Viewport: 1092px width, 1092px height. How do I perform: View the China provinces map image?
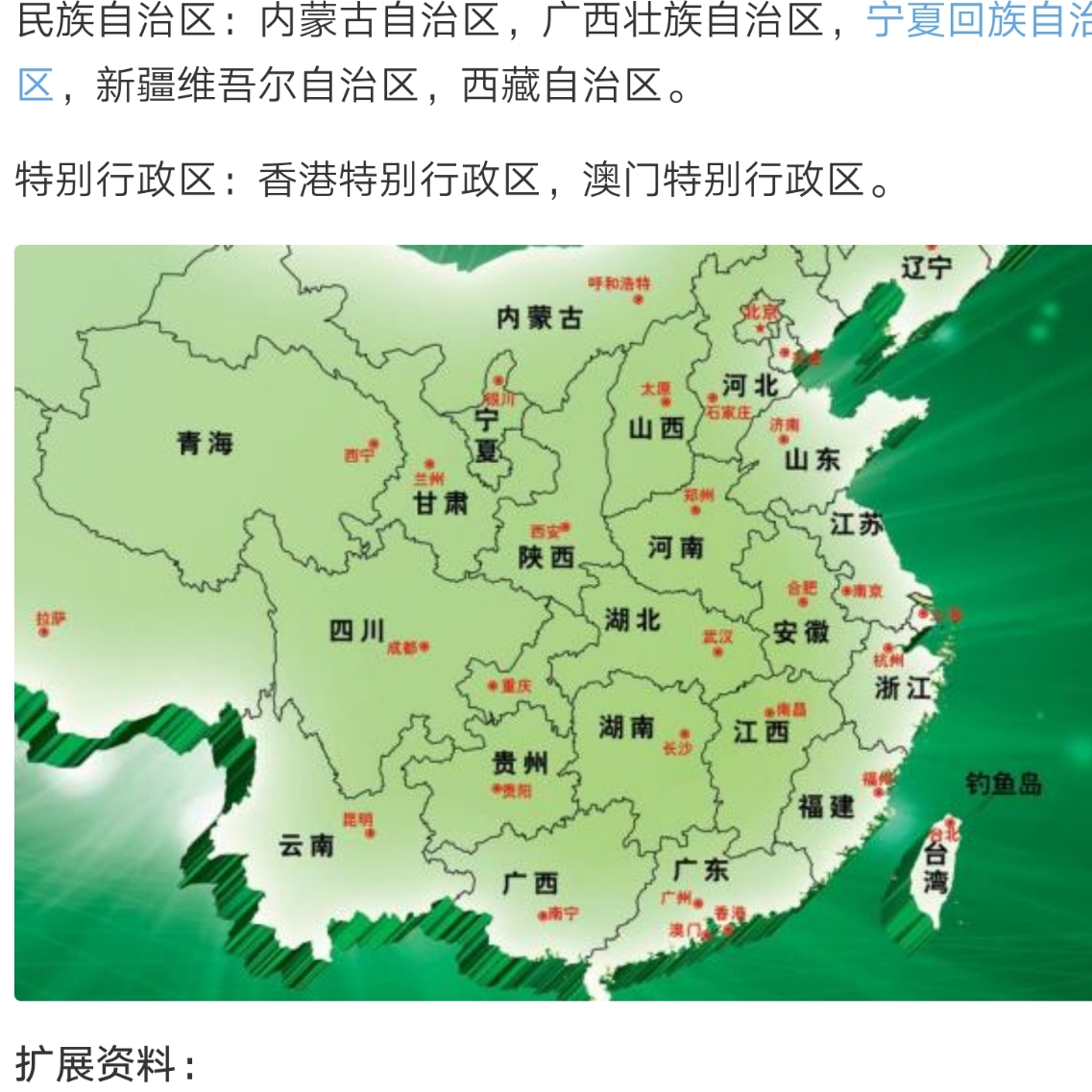click(552, 622)
